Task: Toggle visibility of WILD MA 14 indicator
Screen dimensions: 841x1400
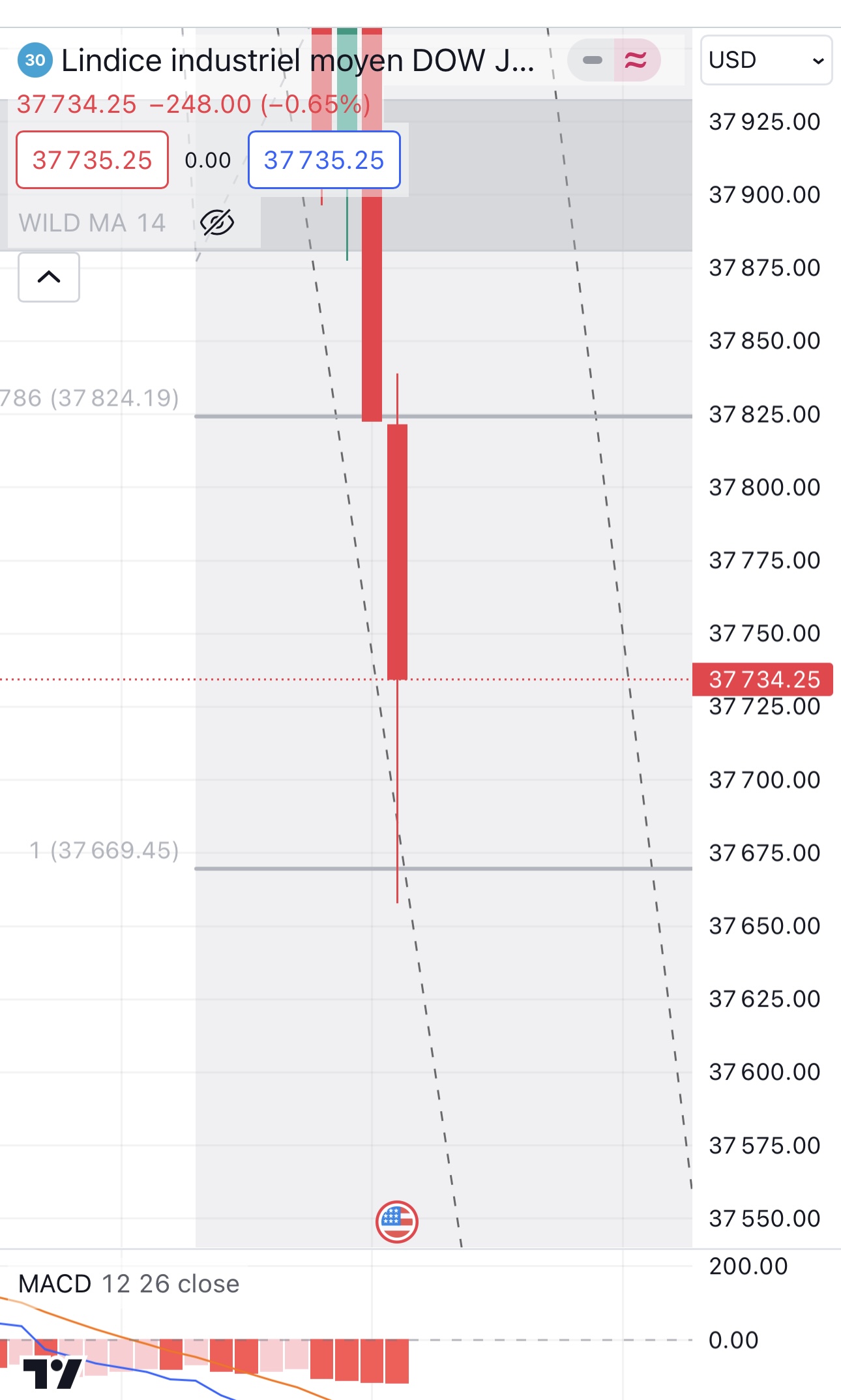Action: pyautogui.click(x=217, y=223)
